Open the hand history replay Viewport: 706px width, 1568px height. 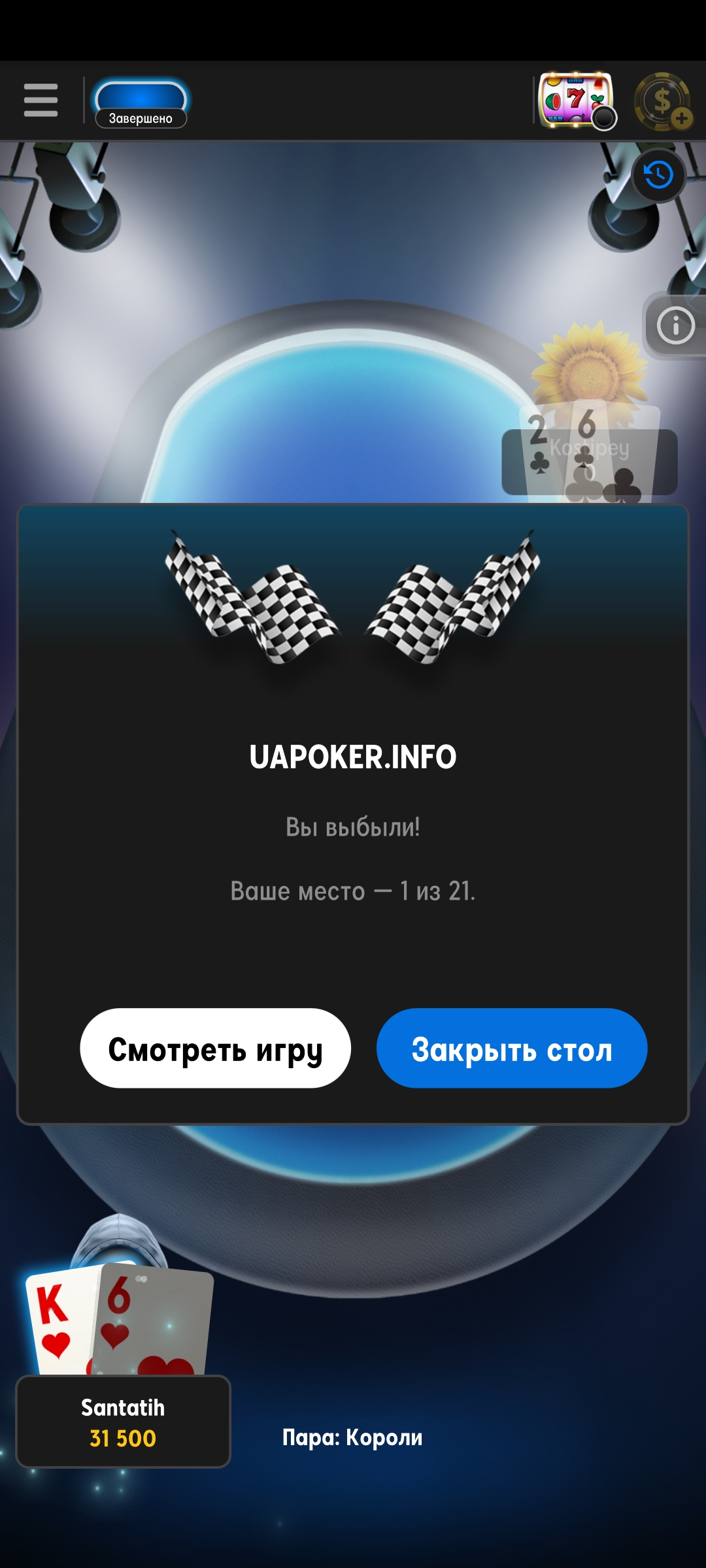point(658,175)
